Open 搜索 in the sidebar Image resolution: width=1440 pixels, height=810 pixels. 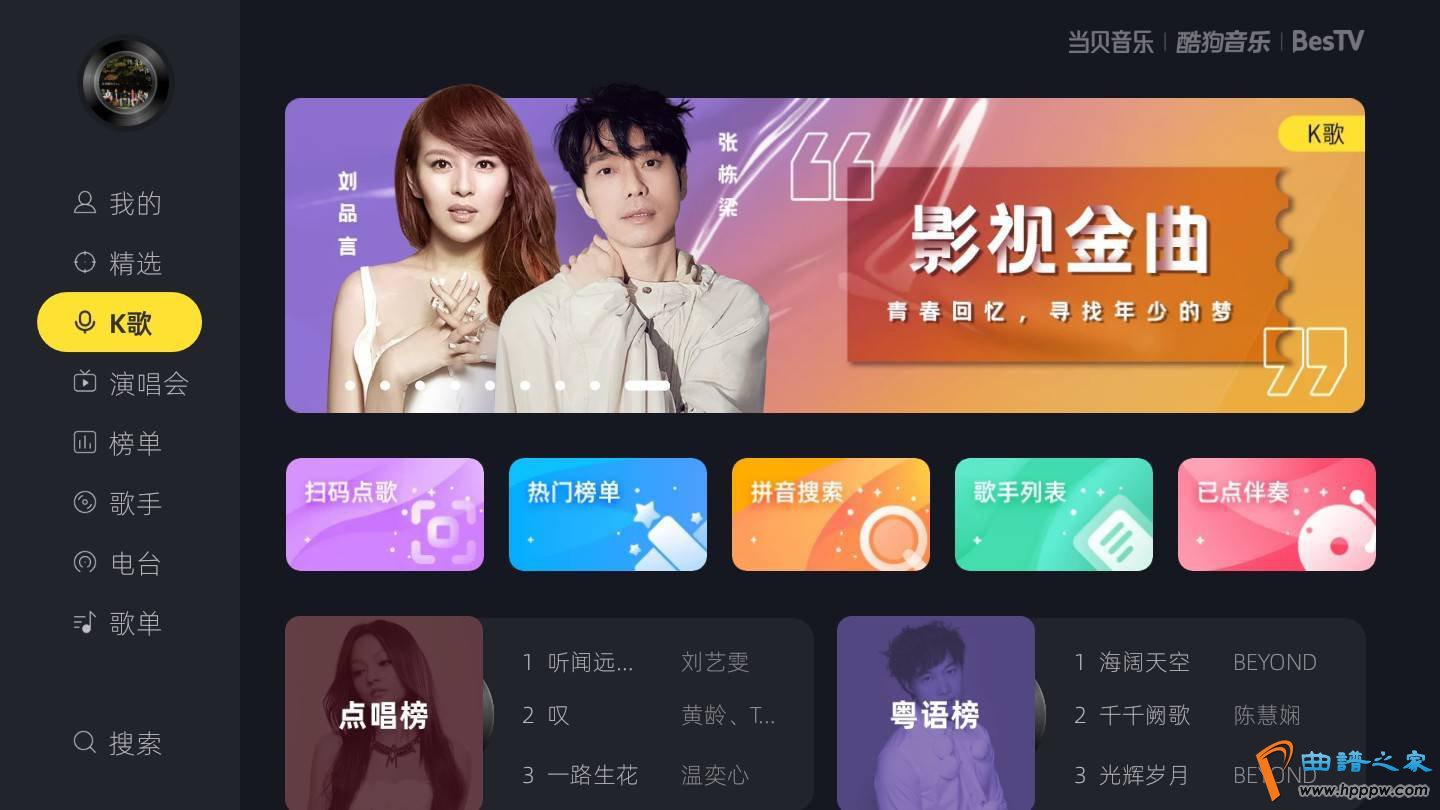tap(119, 743)
